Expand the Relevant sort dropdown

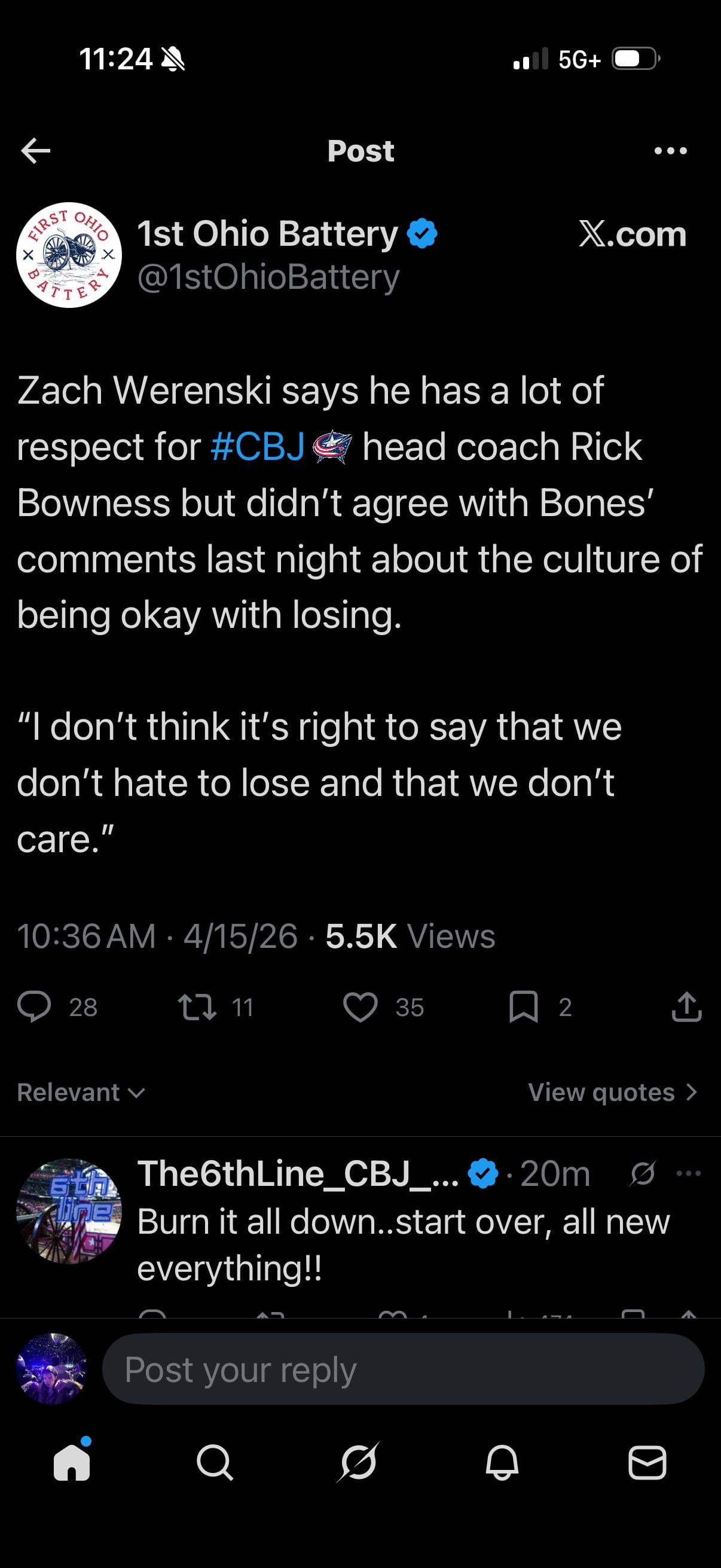coord(81,1093)
